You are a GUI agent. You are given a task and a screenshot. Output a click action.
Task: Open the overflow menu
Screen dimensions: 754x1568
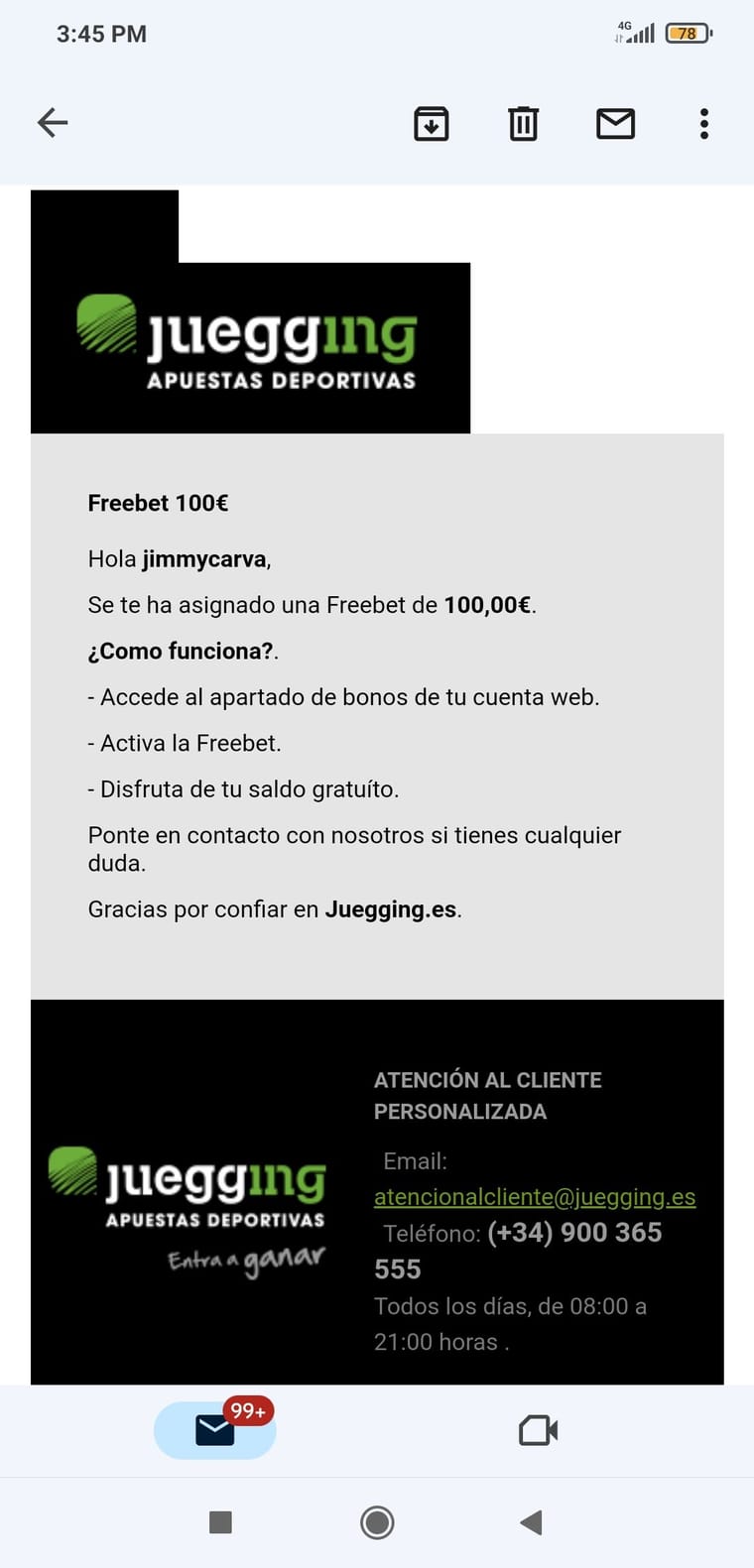(x=703, y=124)
